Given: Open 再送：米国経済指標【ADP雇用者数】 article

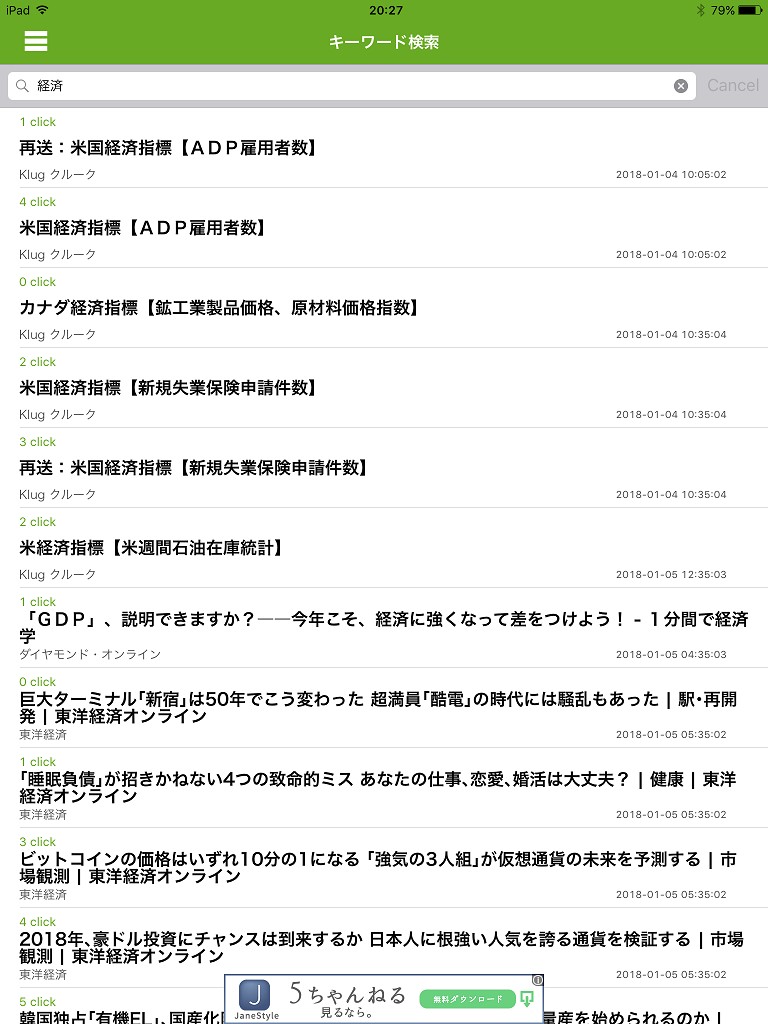Looking at the screenshot, I should click(168, 148).
